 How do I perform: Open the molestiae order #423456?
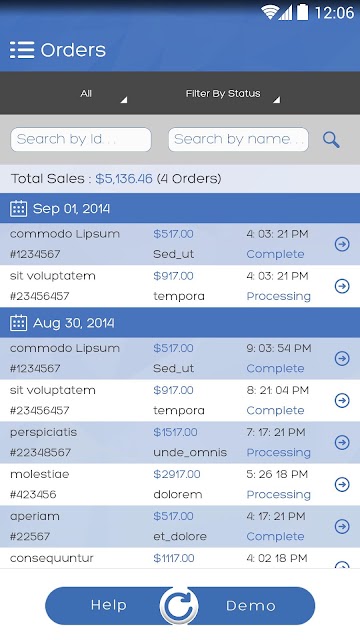point(180,484)
